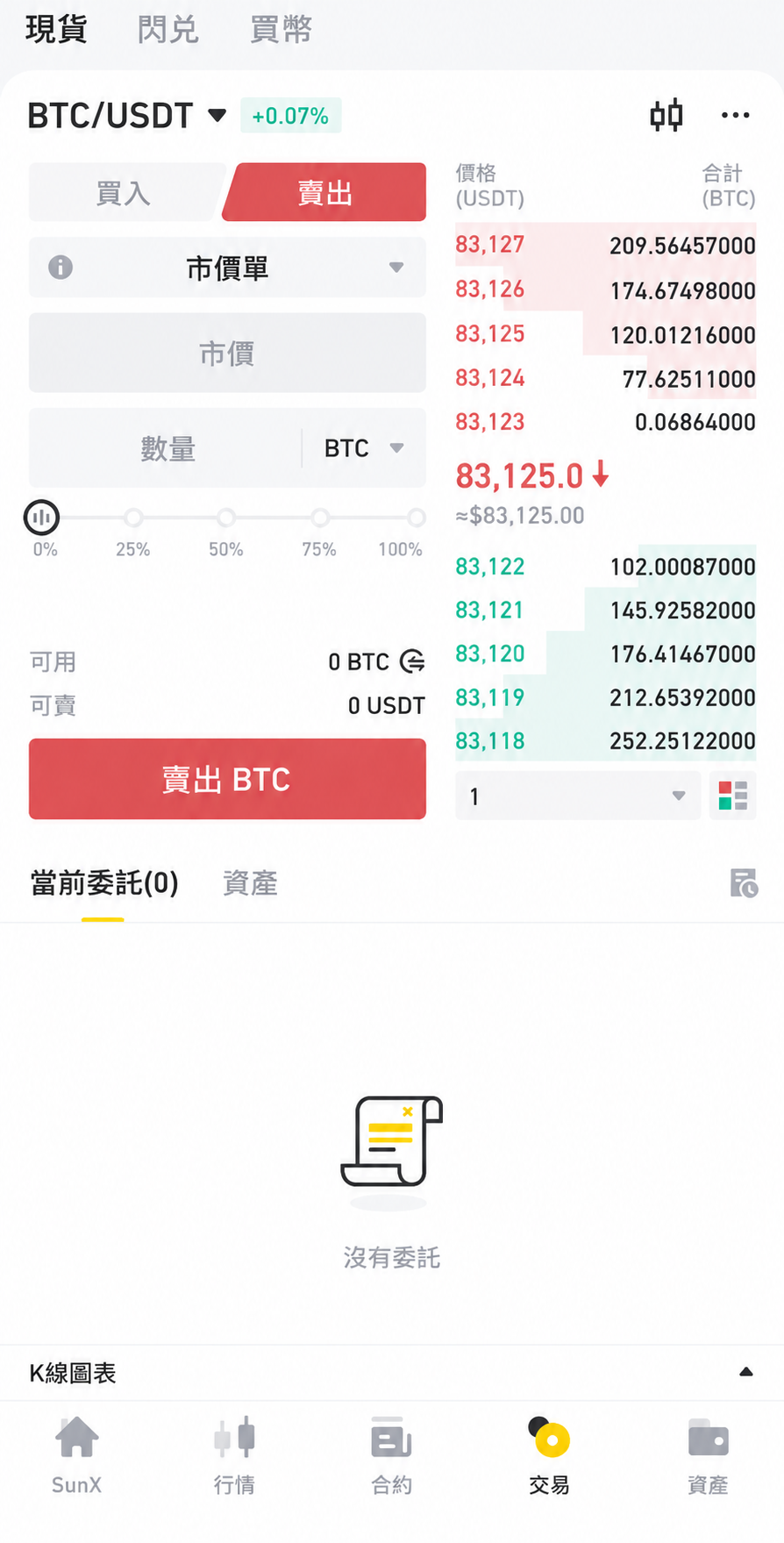Change the BTC quantity unit dropdown

pyautogui.click(x=364, y=448)
